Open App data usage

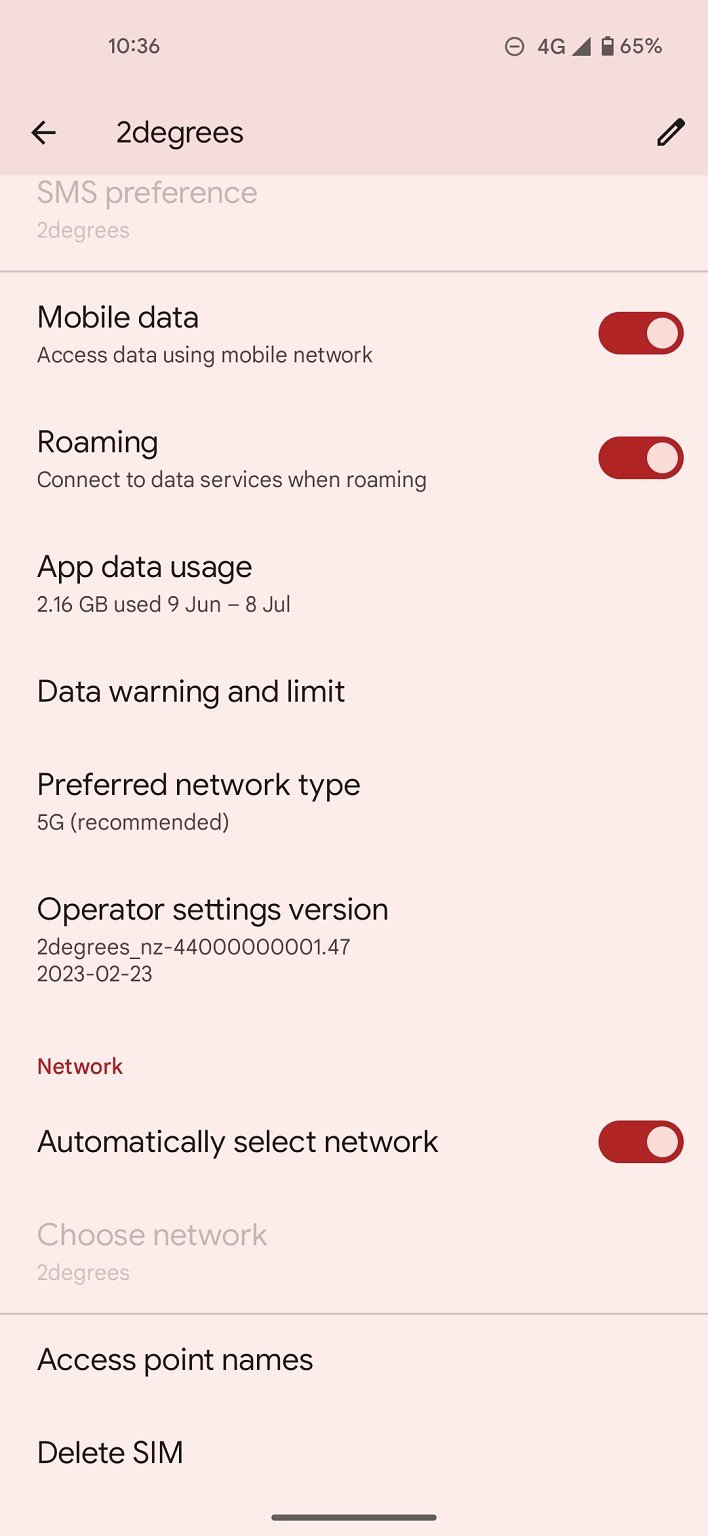click(x=354, y=583)
